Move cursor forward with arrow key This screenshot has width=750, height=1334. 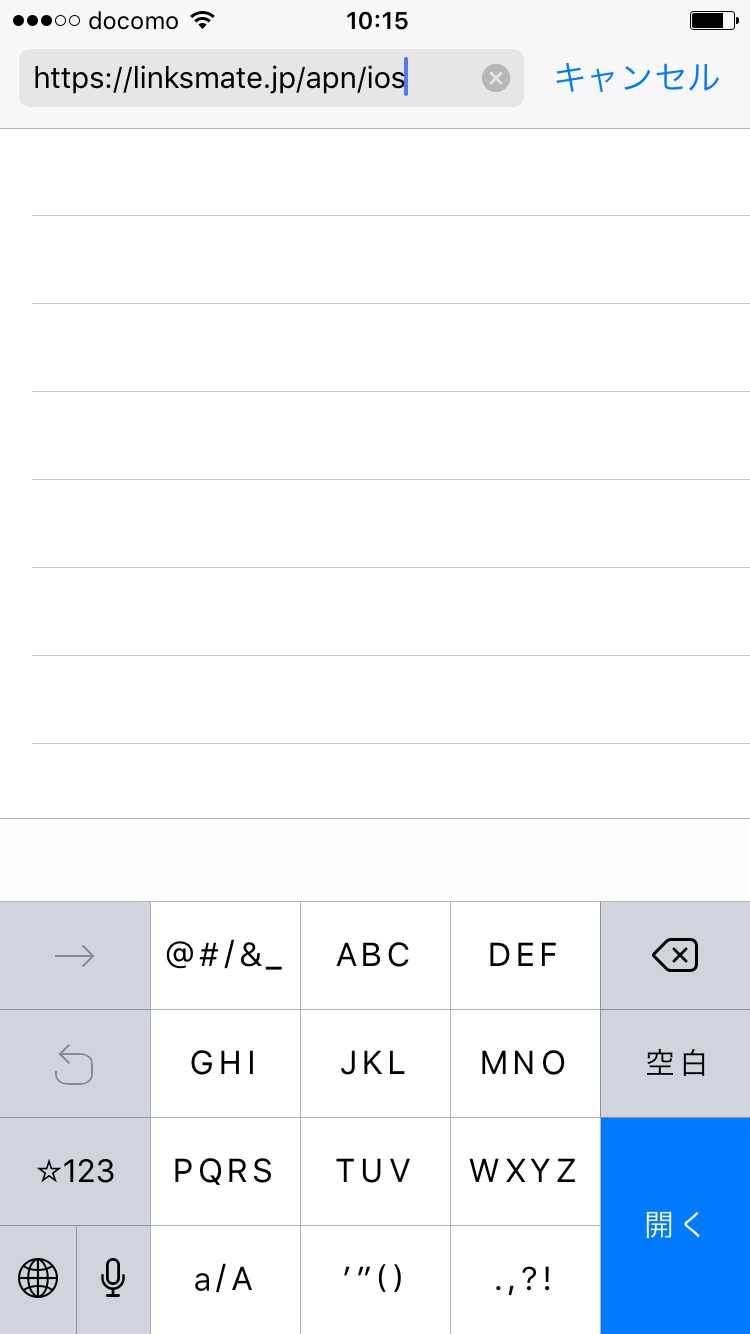[x=75, y=956]
